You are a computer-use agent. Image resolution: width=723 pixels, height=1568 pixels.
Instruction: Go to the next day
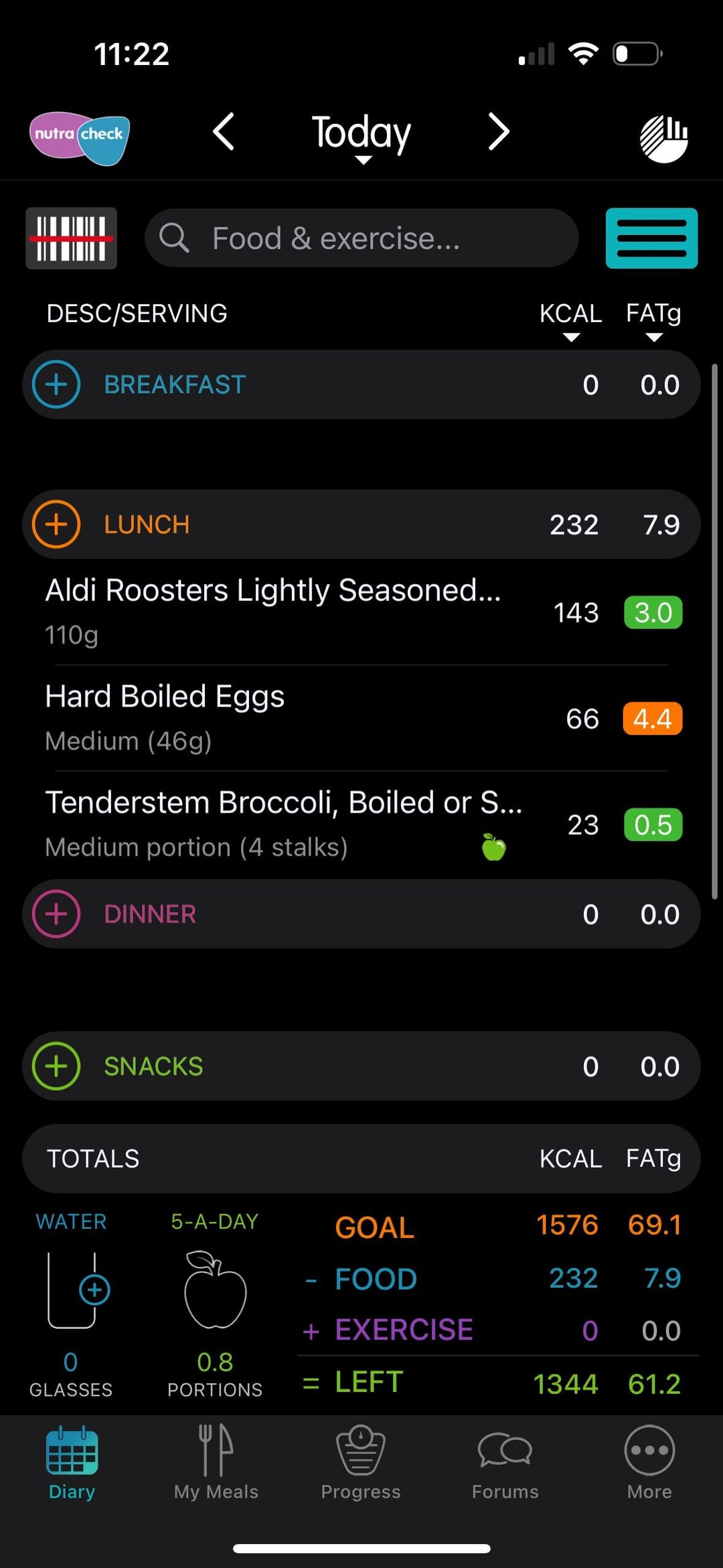pos(499,132)
